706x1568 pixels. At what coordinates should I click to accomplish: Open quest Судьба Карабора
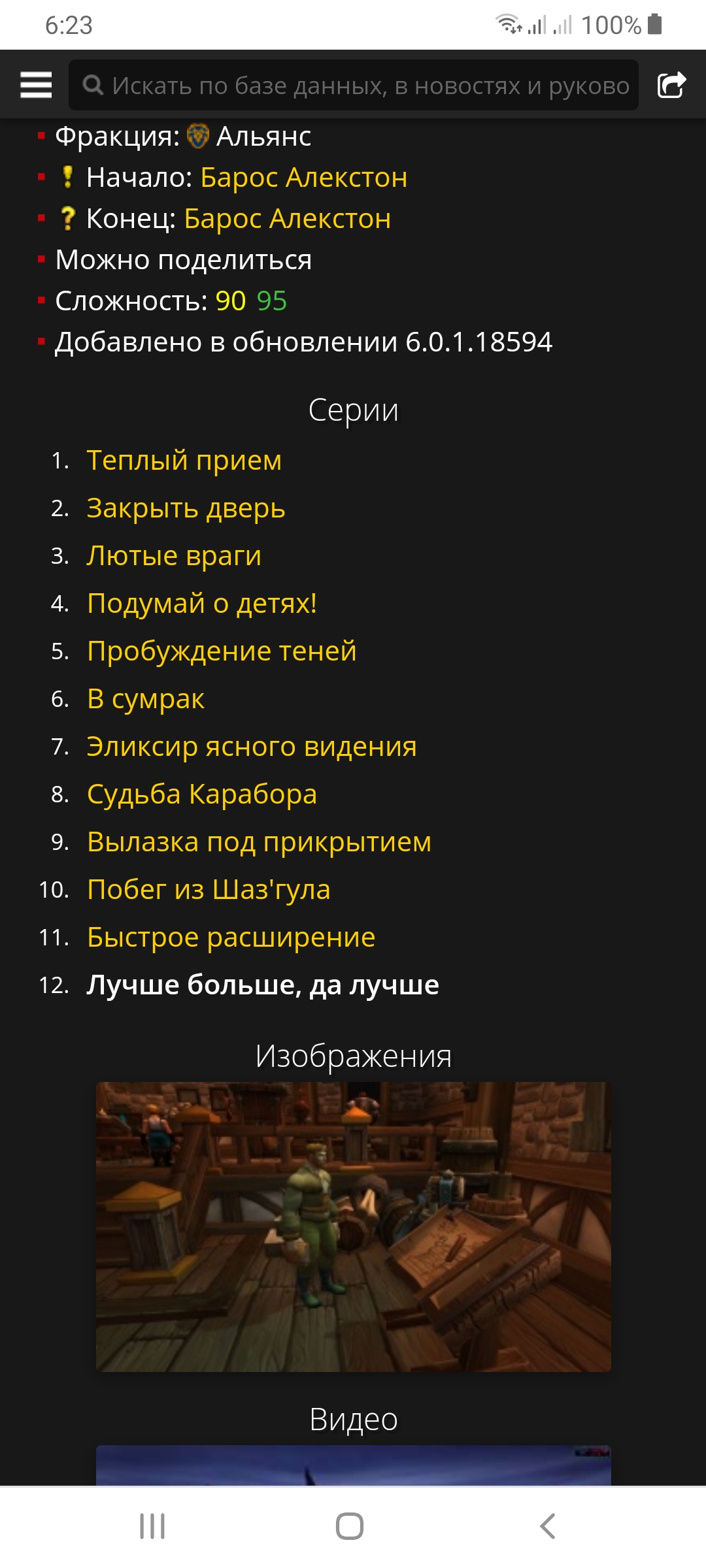click(201, 794)
